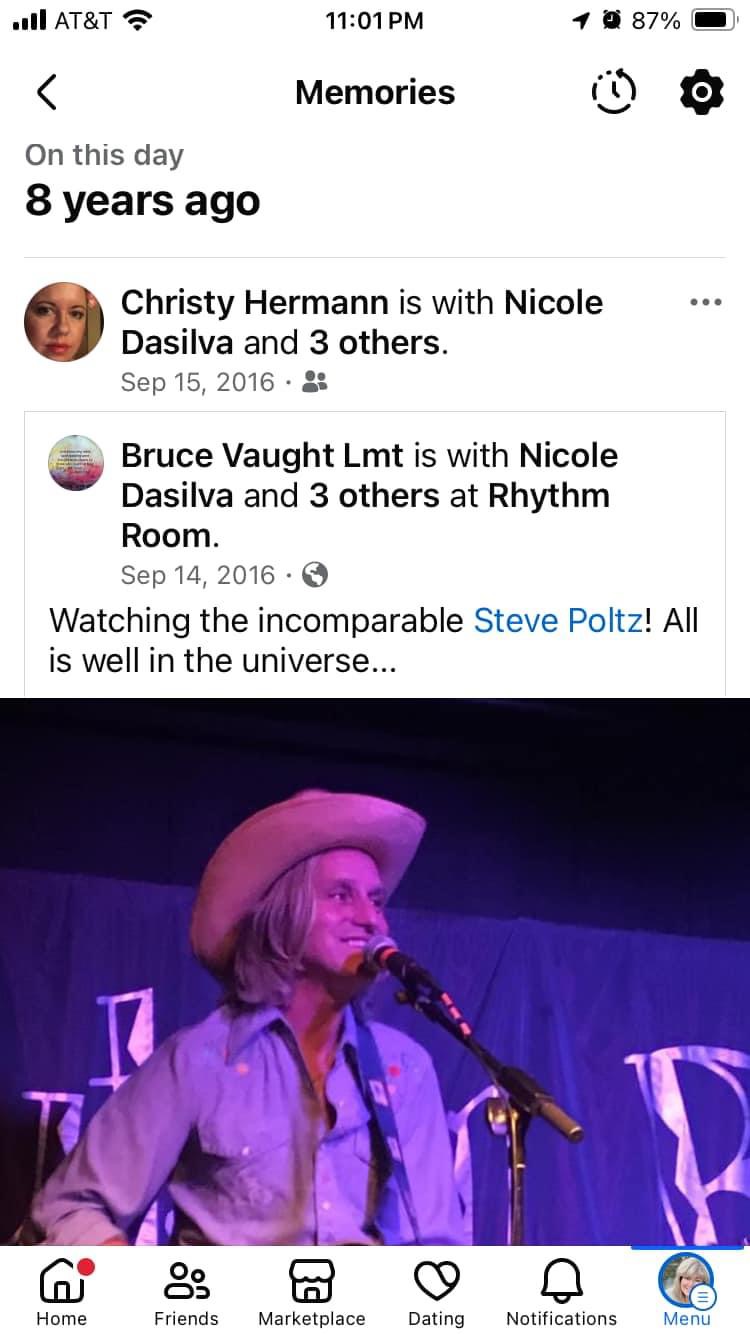
Task: View the concert photo full screen
Action: tap(375, 970)
